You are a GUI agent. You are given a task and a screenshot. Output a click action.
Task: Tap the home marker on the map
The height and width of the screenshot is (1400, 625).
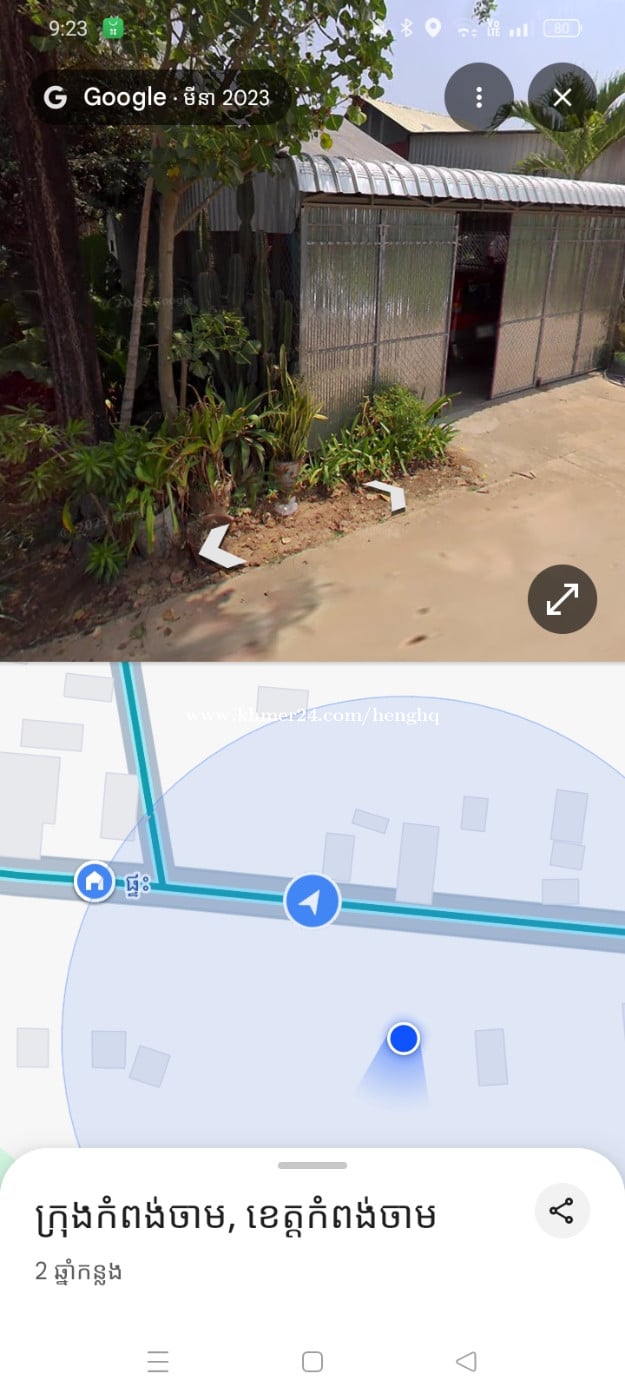pyautogui.click(x=94, y=881)
